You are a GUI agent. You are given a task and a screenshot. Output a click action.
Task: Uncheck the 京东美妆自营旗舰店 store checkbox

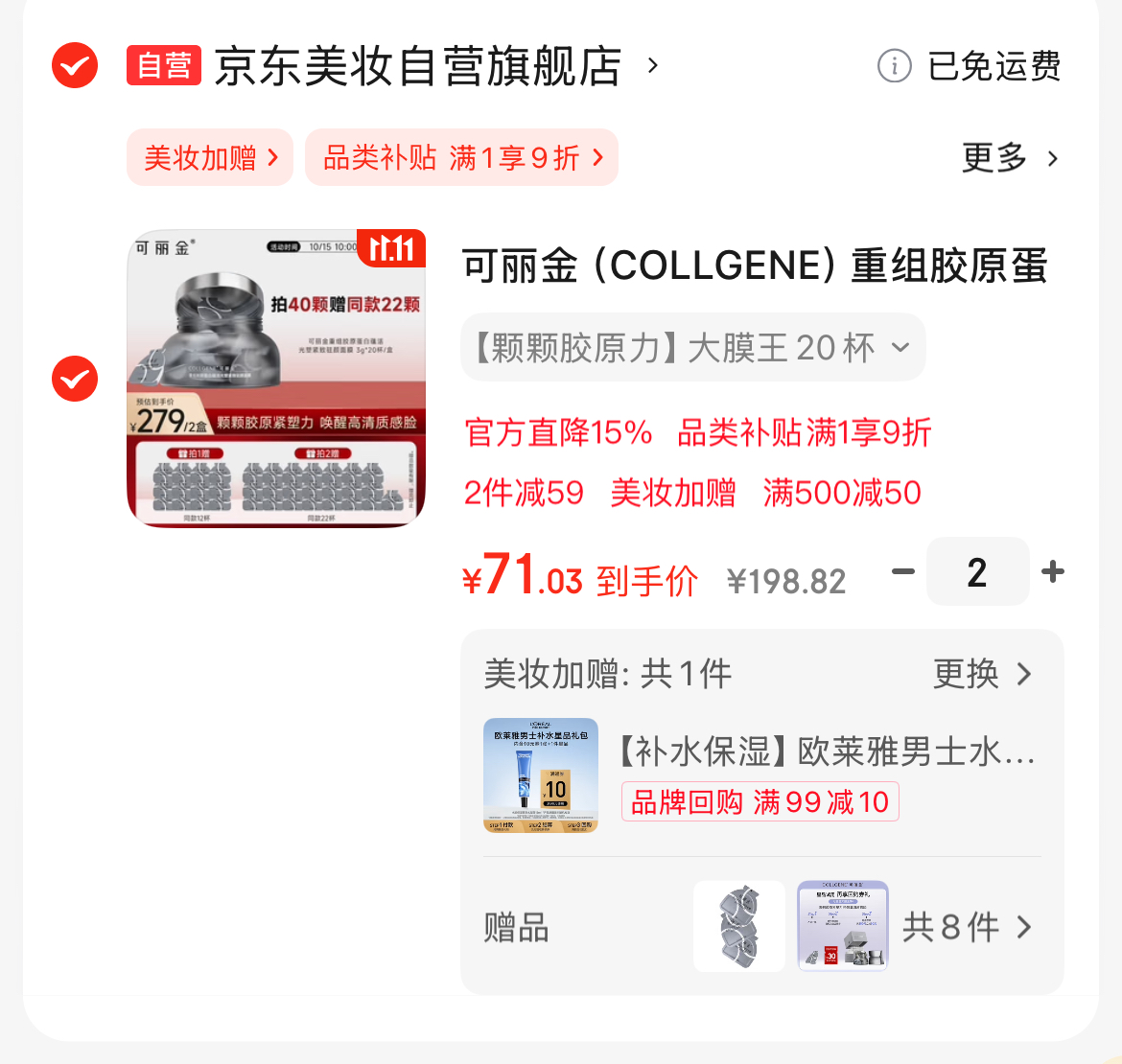pyautogui.click(x=75, y=66)
